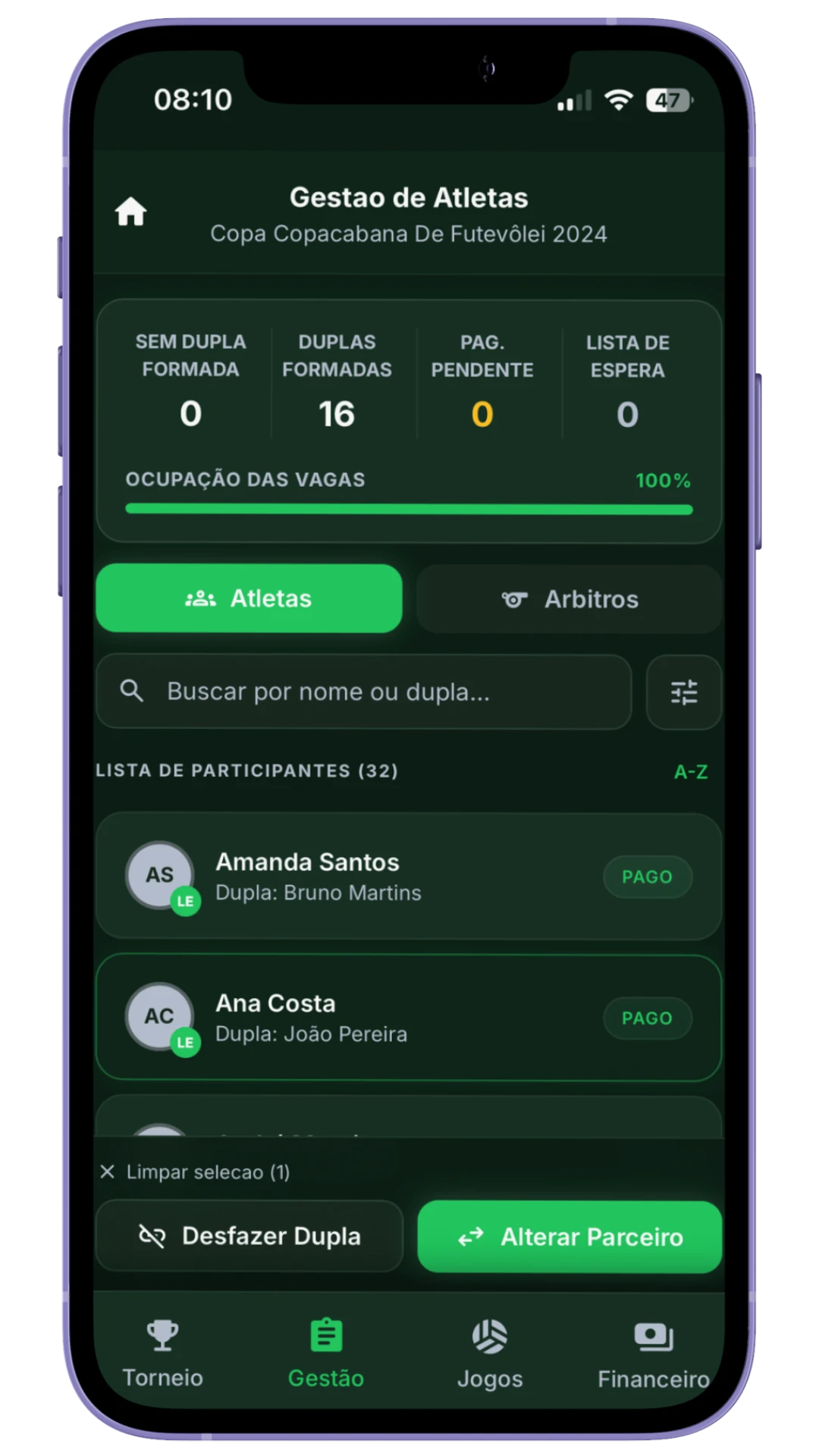The image size is (819, 1456).
Task: Open the filter options icon
Action: click(683, 692)
